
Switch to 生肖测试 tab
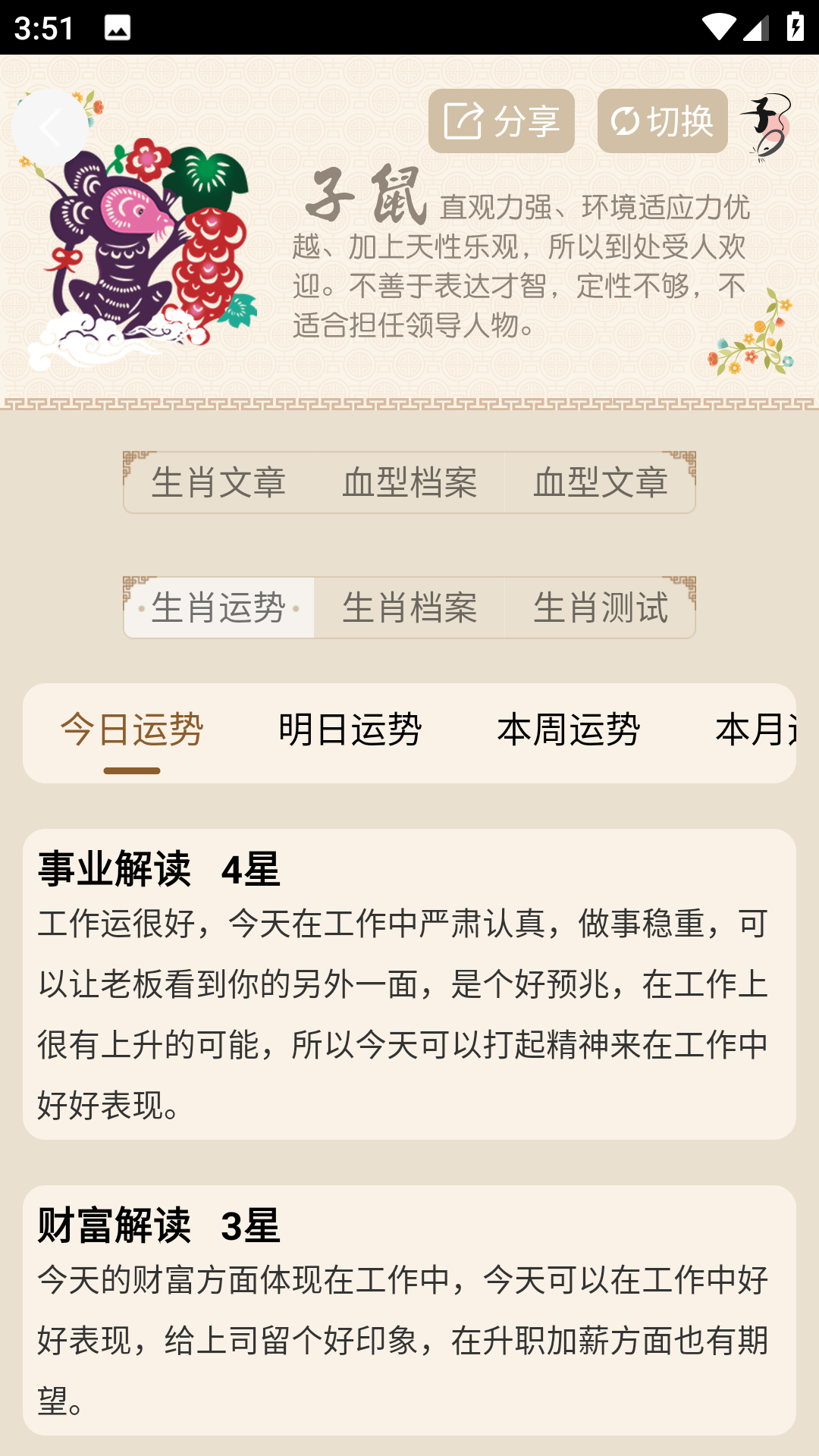pyautogui.click(x=601, y=607)
